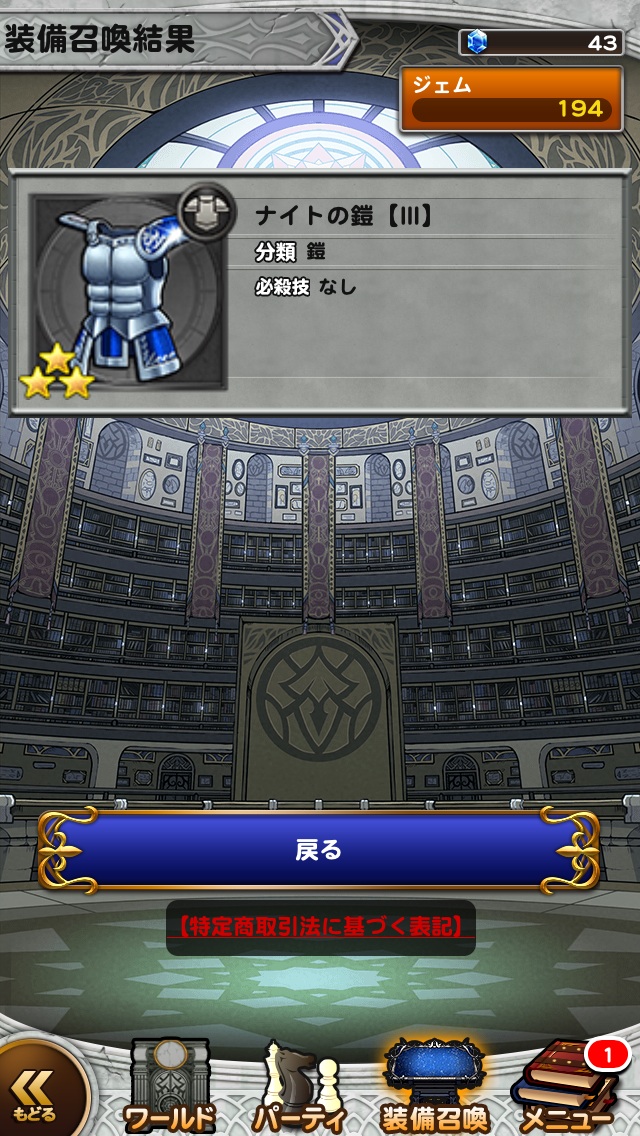The height and width of the screenshot is (1136, 640).
Task: Tap the blue 戻る button
Action: point(319,849)
